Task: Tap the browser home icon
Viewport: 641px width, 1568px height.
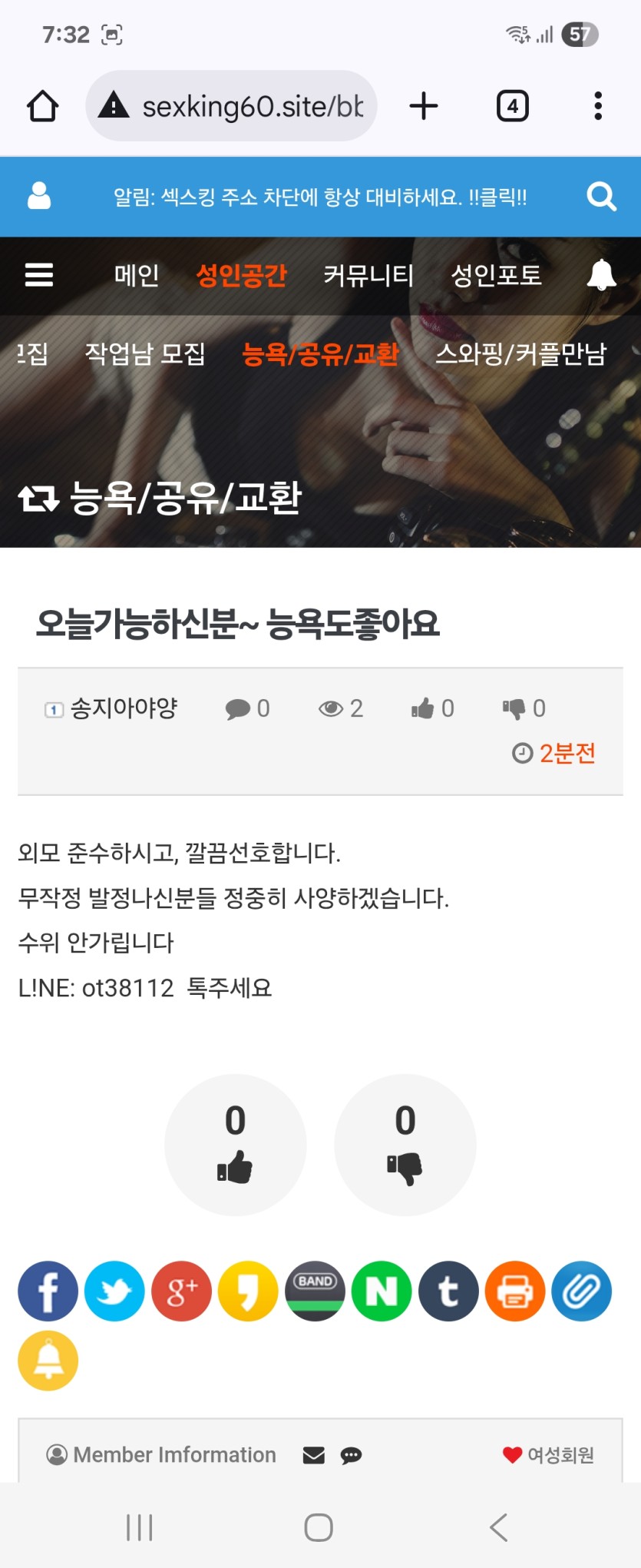Action: pos(43,106)
